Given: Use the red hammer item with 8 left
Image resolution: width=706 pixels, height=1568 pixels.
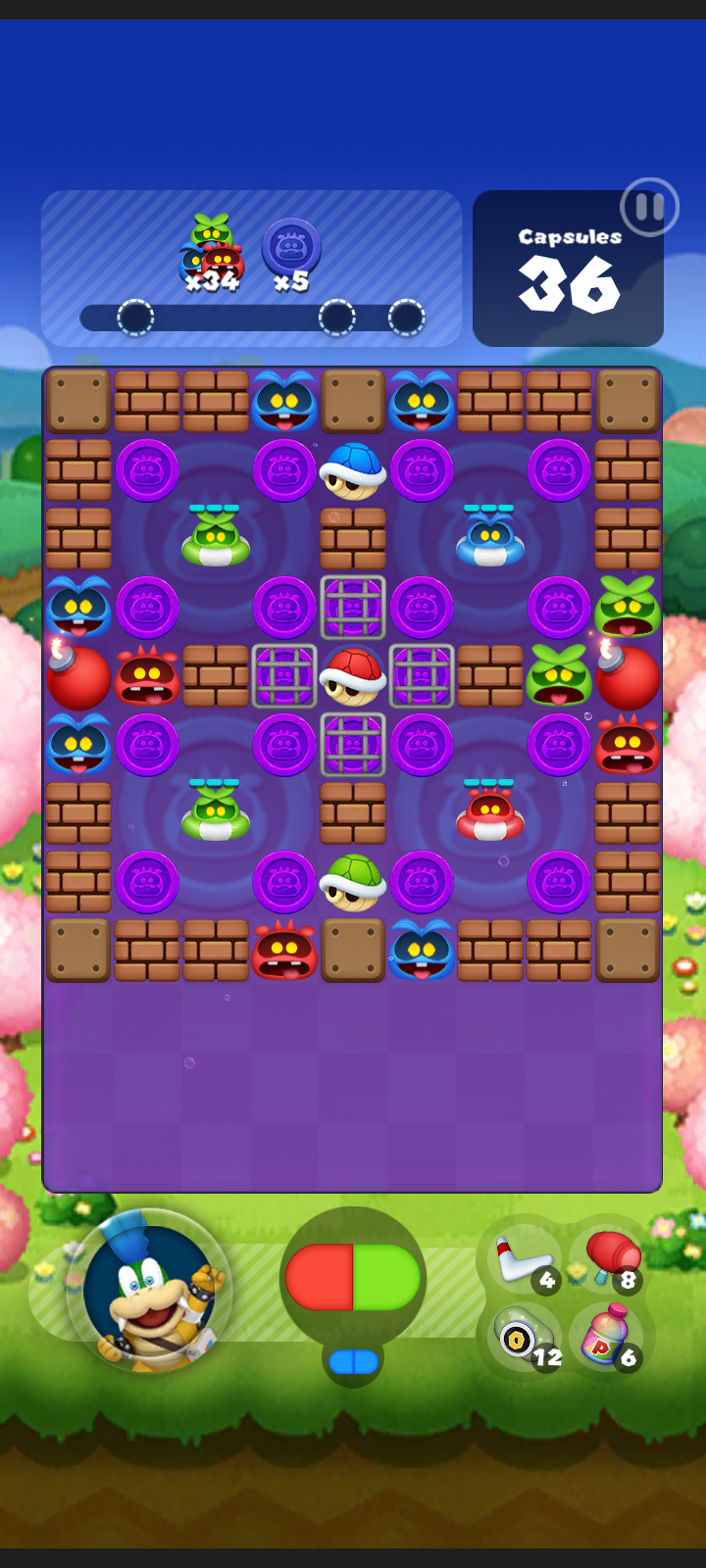Looking at the screenshot, I should click(608, 1258).
